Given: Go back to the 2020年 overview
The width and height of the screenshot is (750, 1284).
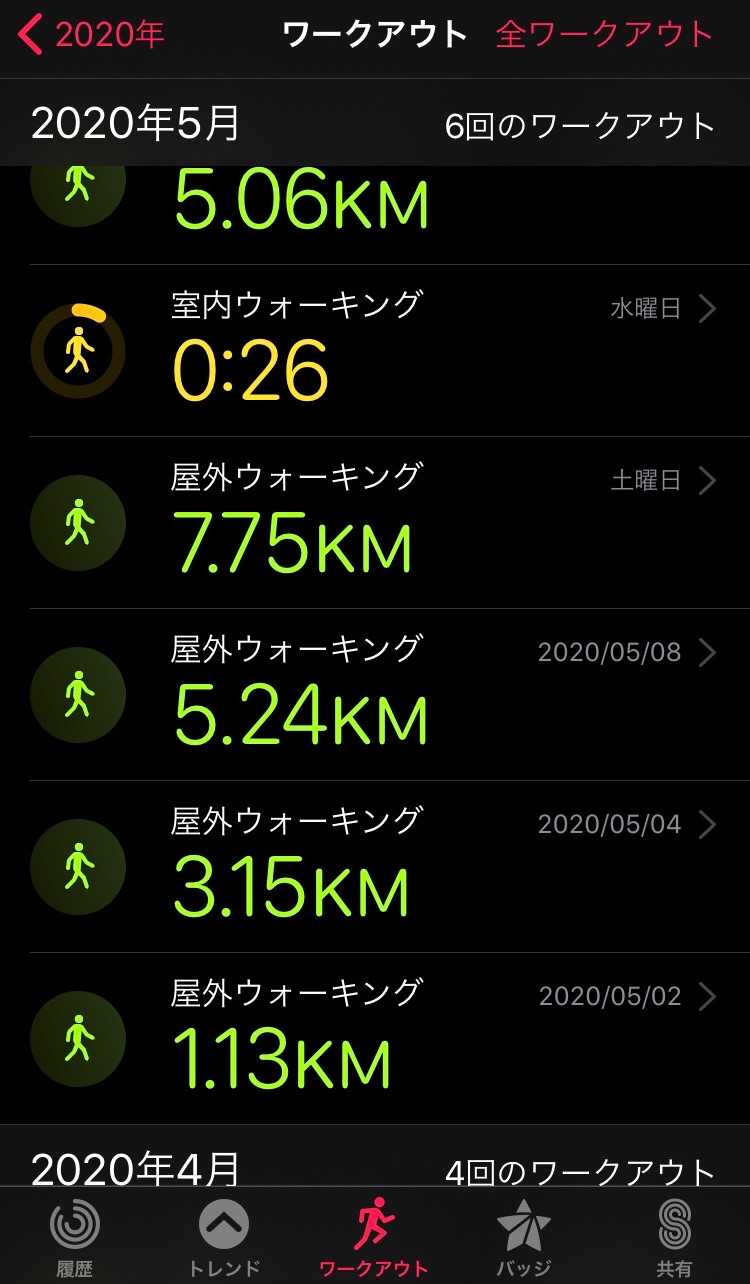Looking at the screenshot, I should (92, 36).
